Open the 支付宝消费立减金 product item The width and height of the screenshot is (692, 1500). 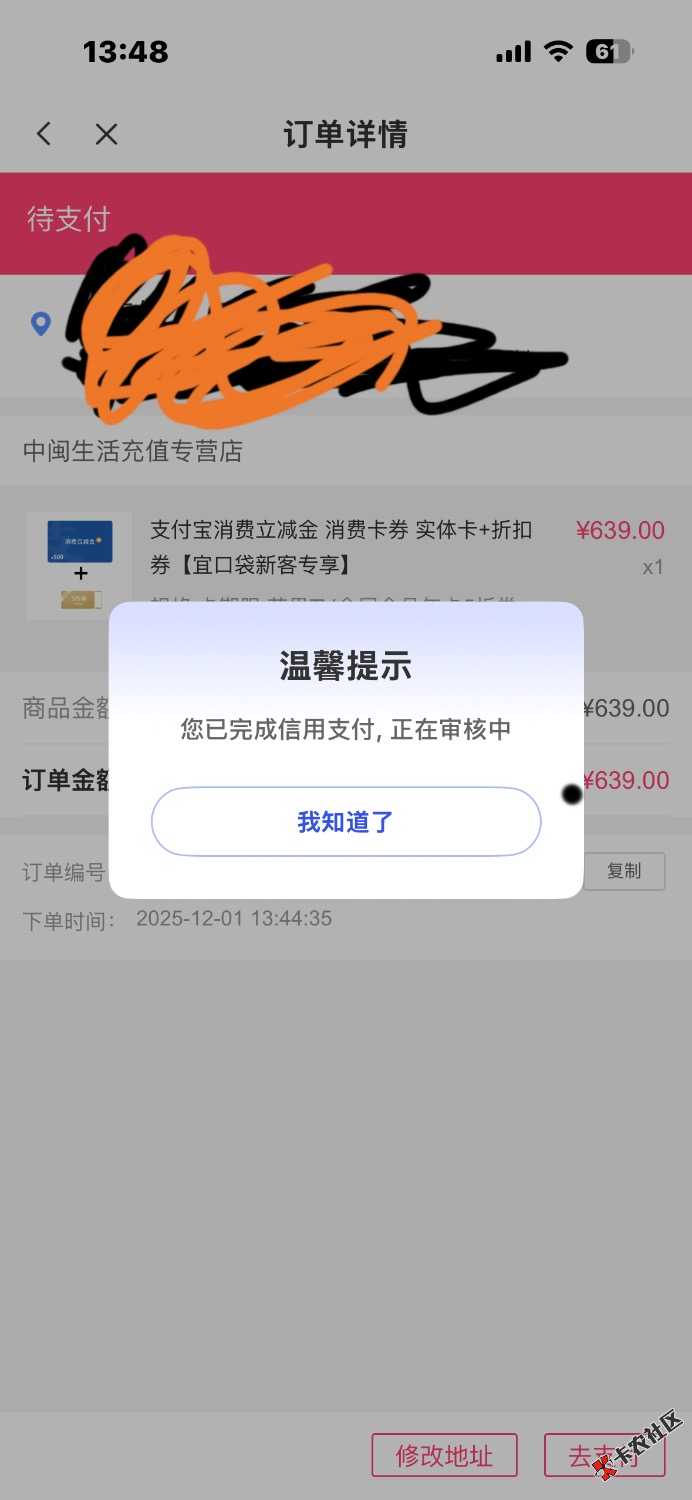pyautogui.click(x=340, y=545)
